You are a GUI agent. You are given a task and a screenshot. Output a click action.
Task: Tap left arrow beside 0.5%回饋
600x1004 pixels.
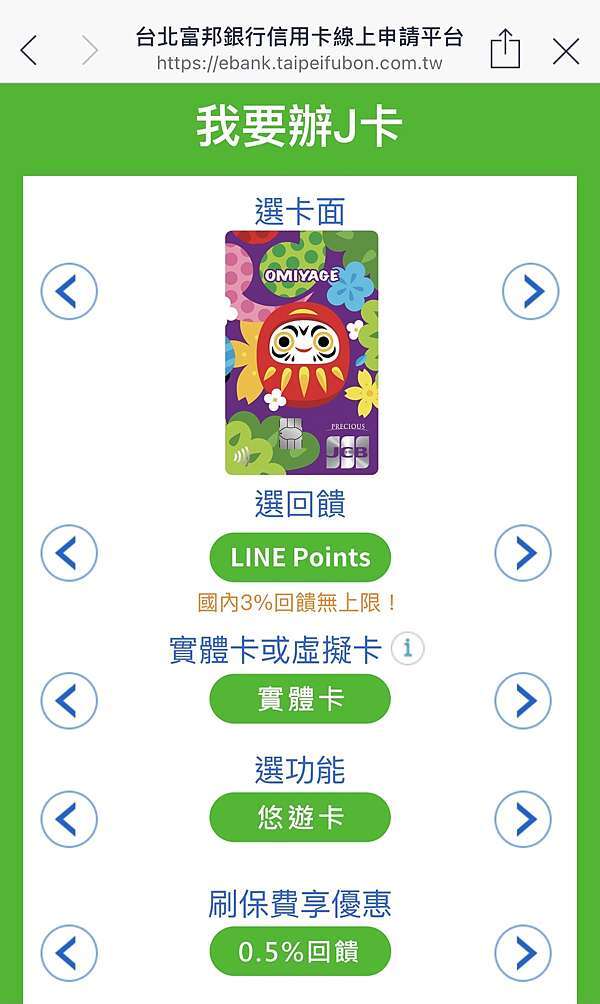pyautogui.click(x=69, y=953)
